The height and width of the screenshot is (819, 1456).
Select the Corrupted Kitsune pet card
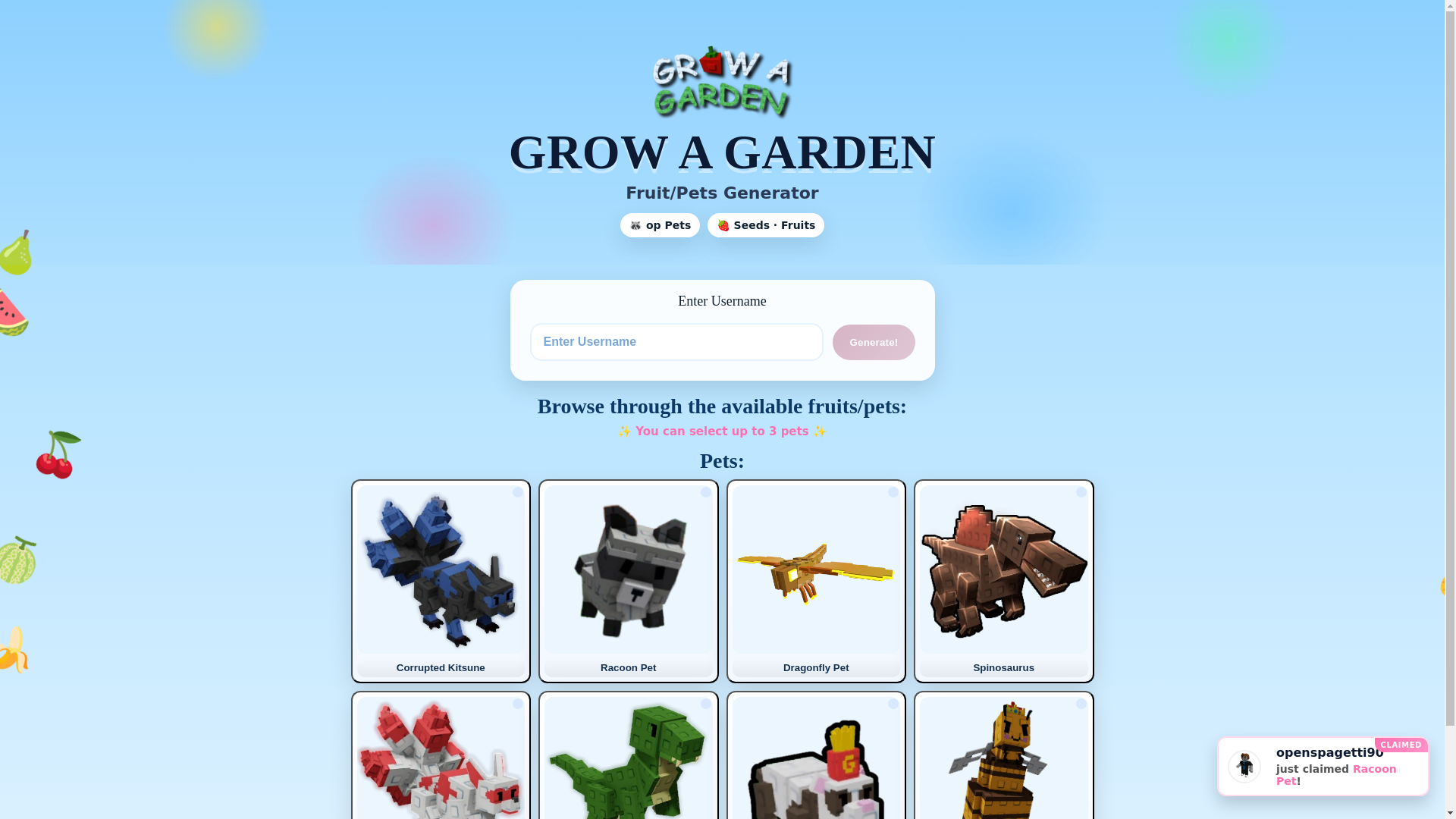(x=441, y=581)
